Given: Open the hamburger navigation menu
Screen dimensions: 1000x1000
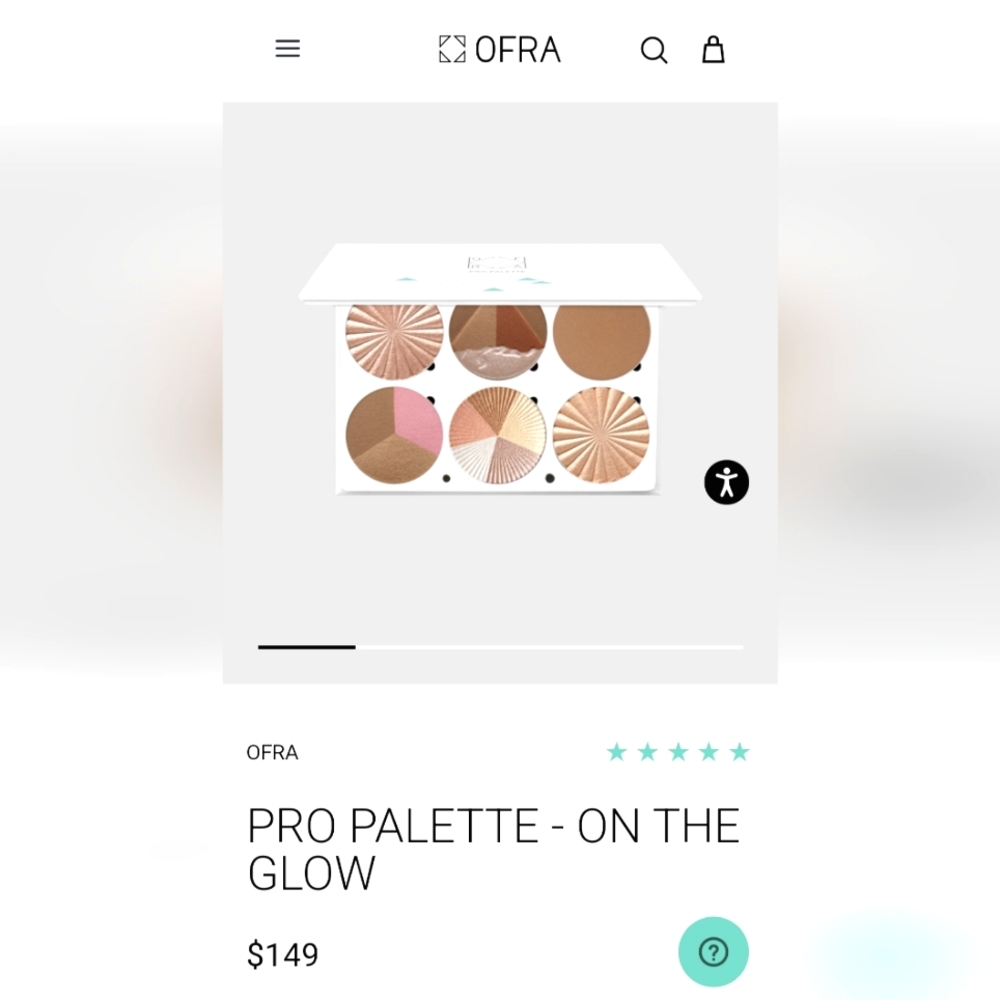Looking at the screenshot, I should [x=287, y=49].
